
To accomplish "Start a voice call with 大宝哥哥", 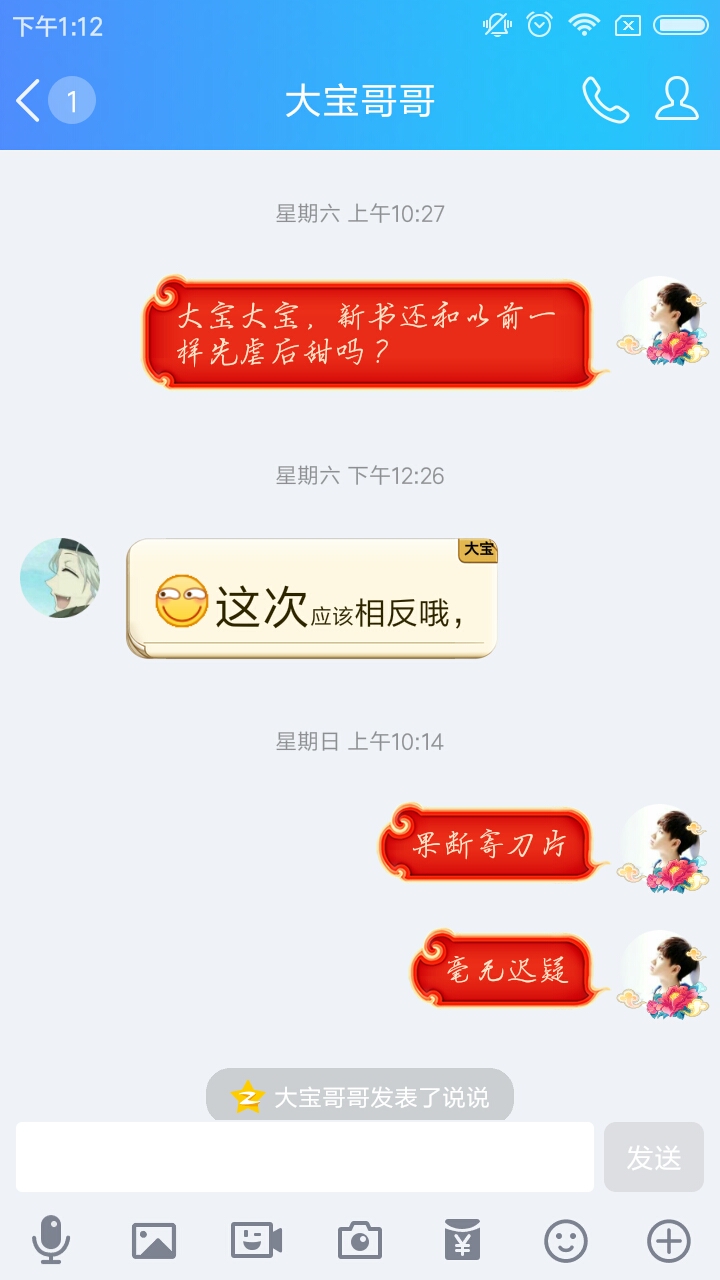I will click(x=605, y=100).
